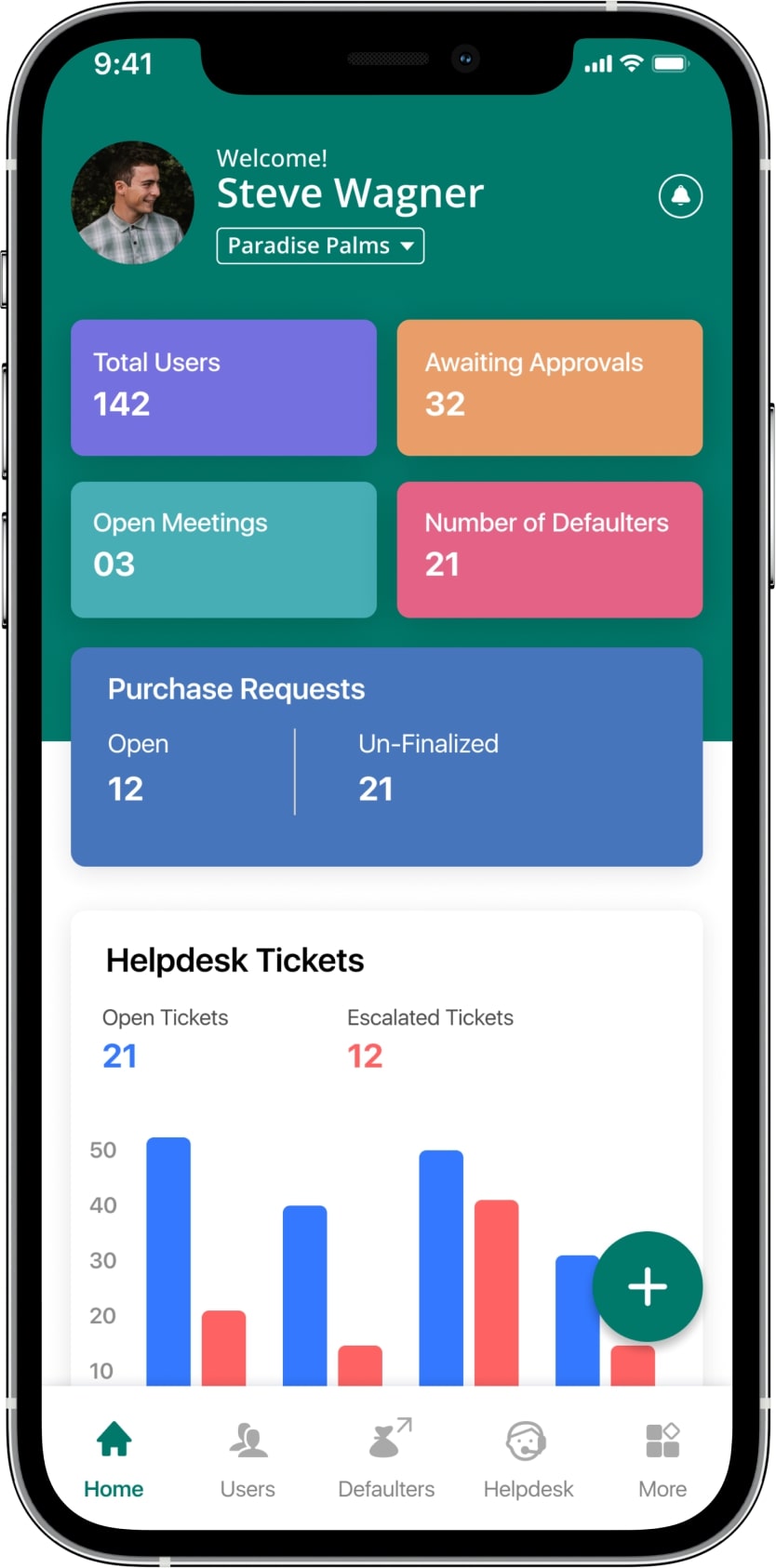Open Steve Wagner's profile photo
Viewport: 776px width, 1568px height.
coord(133,203)
